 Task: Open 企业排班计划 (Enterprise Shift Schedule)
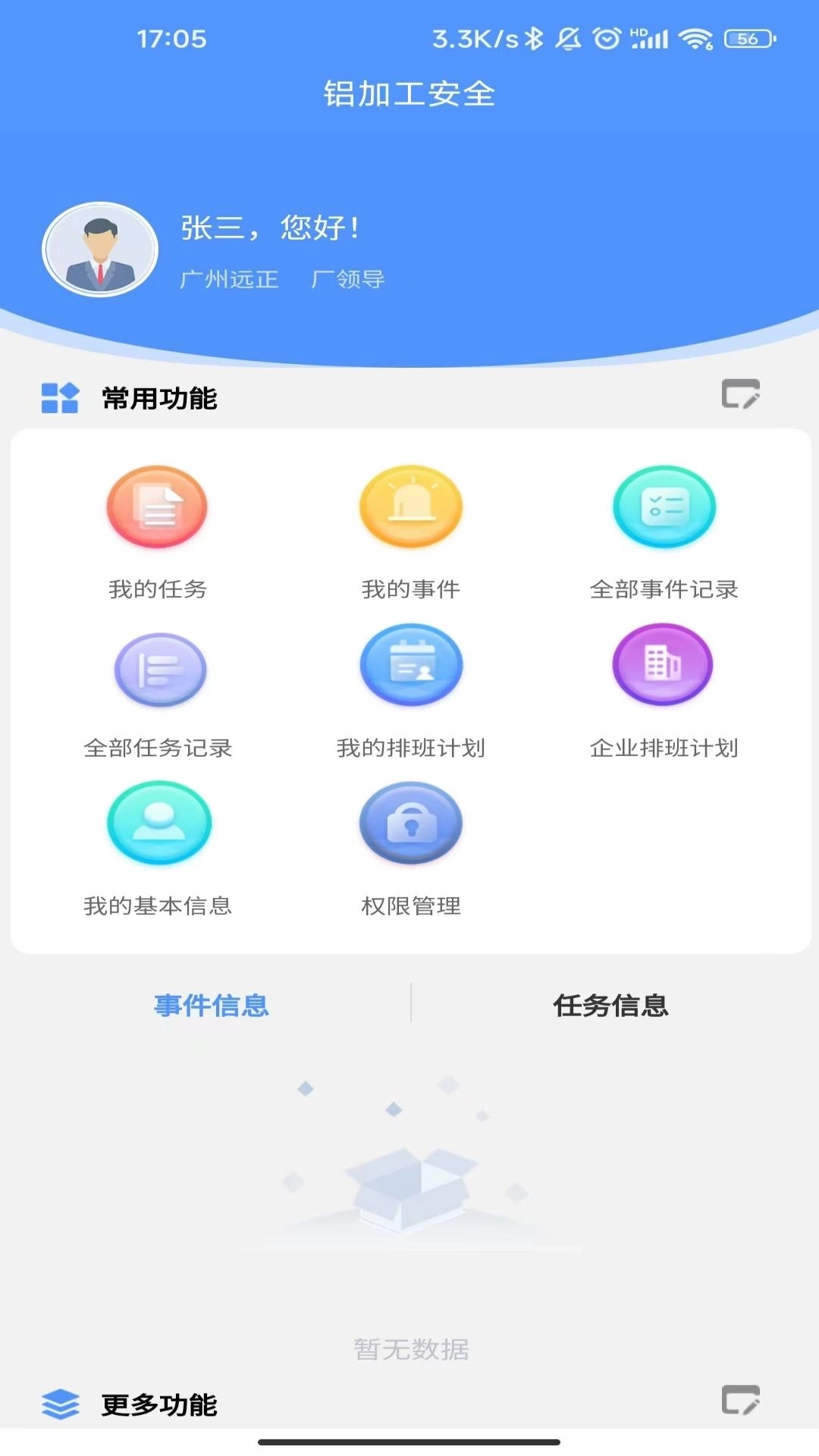pyautogui.click(x=664, y=666)
